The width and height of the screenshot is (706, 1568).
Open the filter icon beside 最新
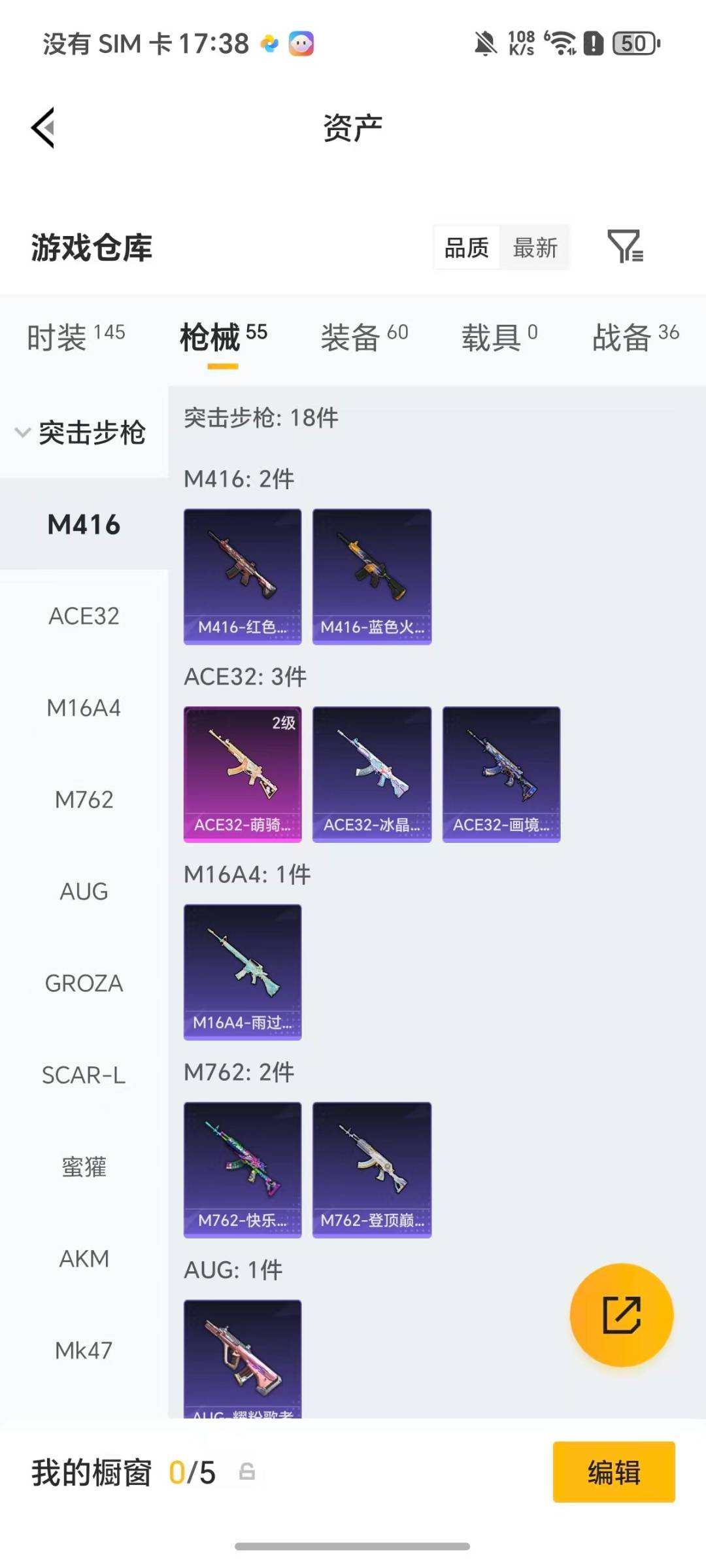(625, 247)
